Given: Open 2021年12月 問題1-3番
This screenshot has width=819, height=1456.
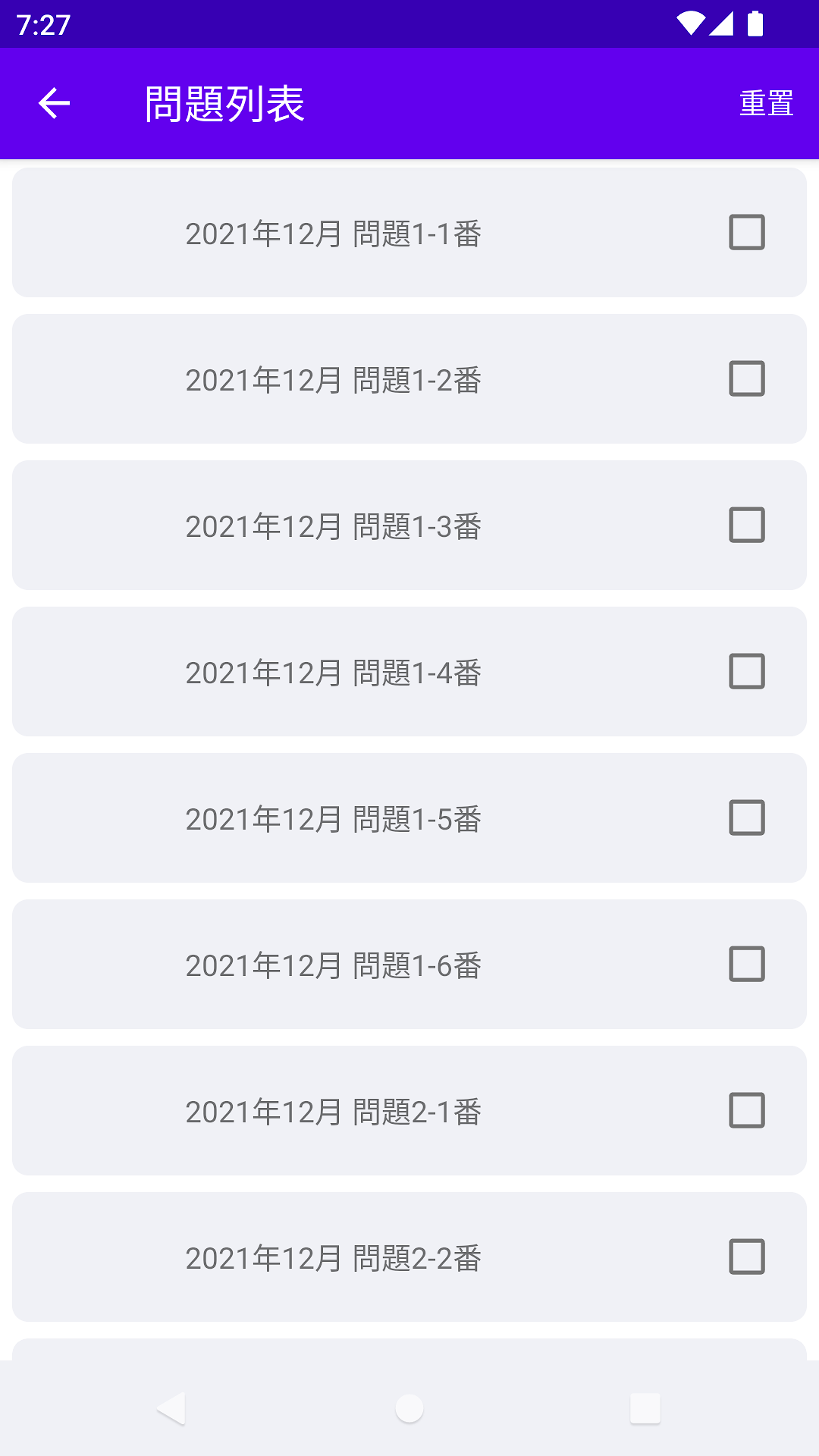Looking at the screenshot, I should point(409,526).
